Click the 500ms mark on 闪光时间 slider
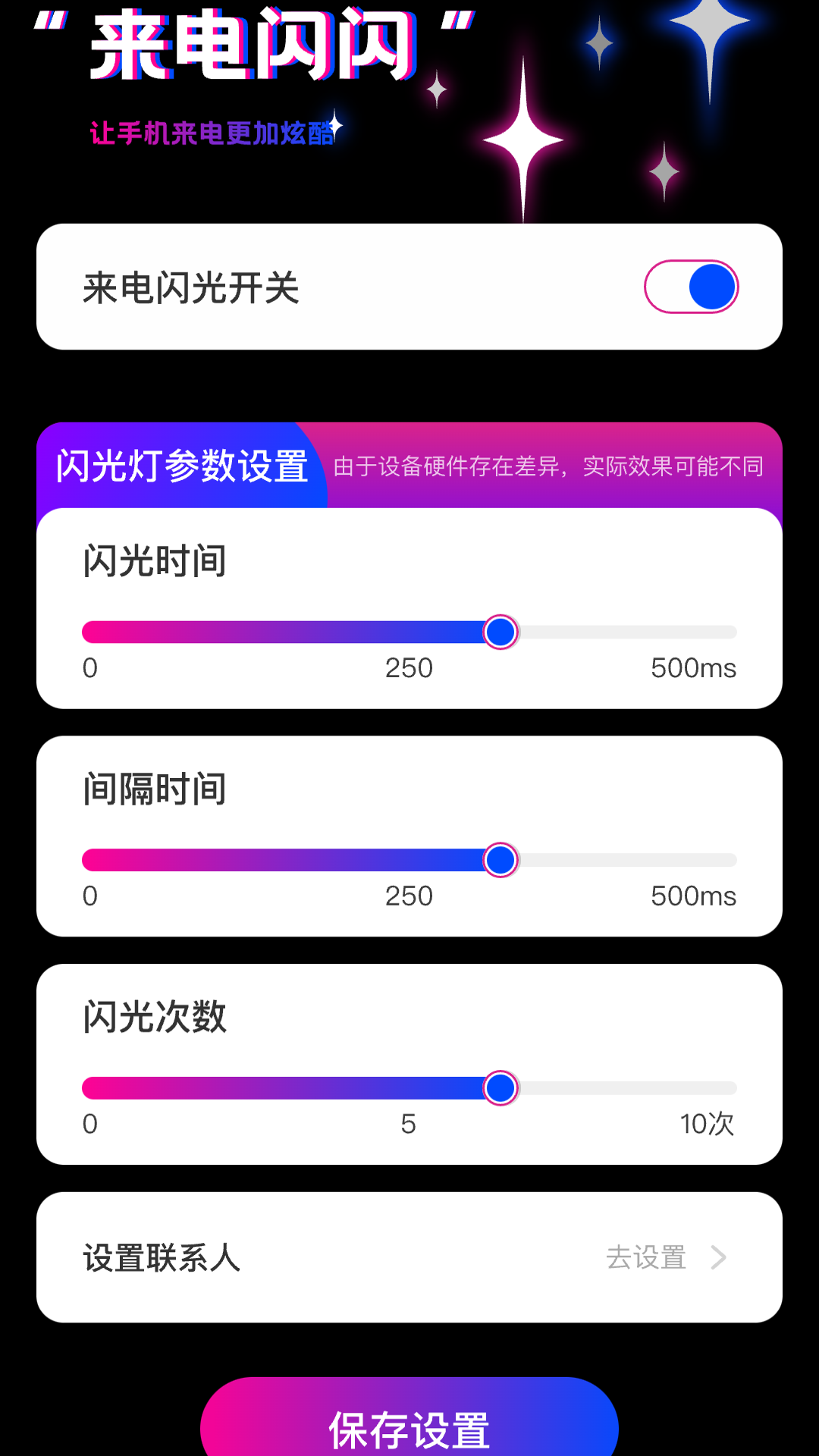 (x=693, y=669)
